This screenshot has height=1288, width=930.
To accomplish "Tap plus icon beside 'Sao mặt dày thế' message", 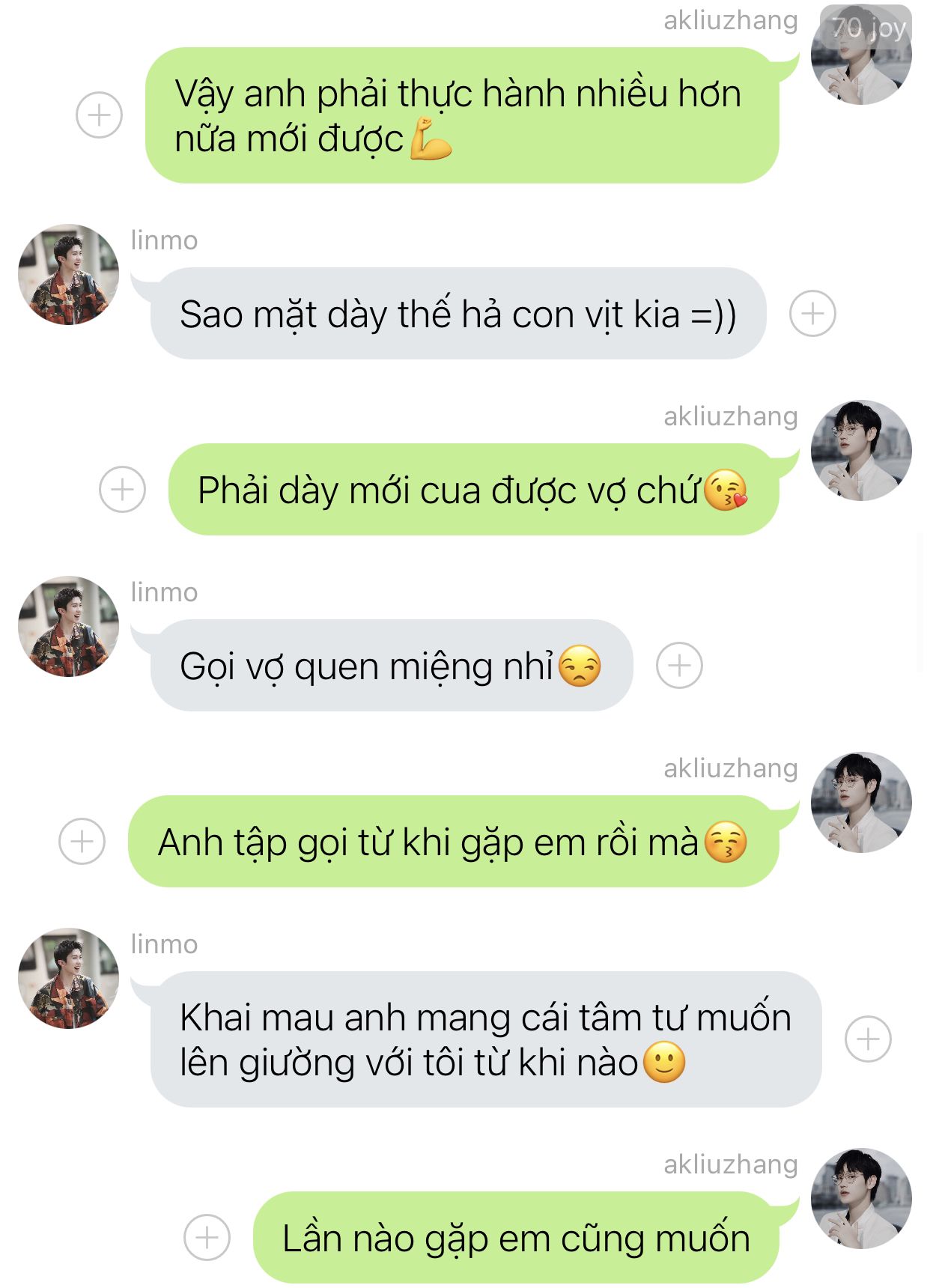I will 812,313.
